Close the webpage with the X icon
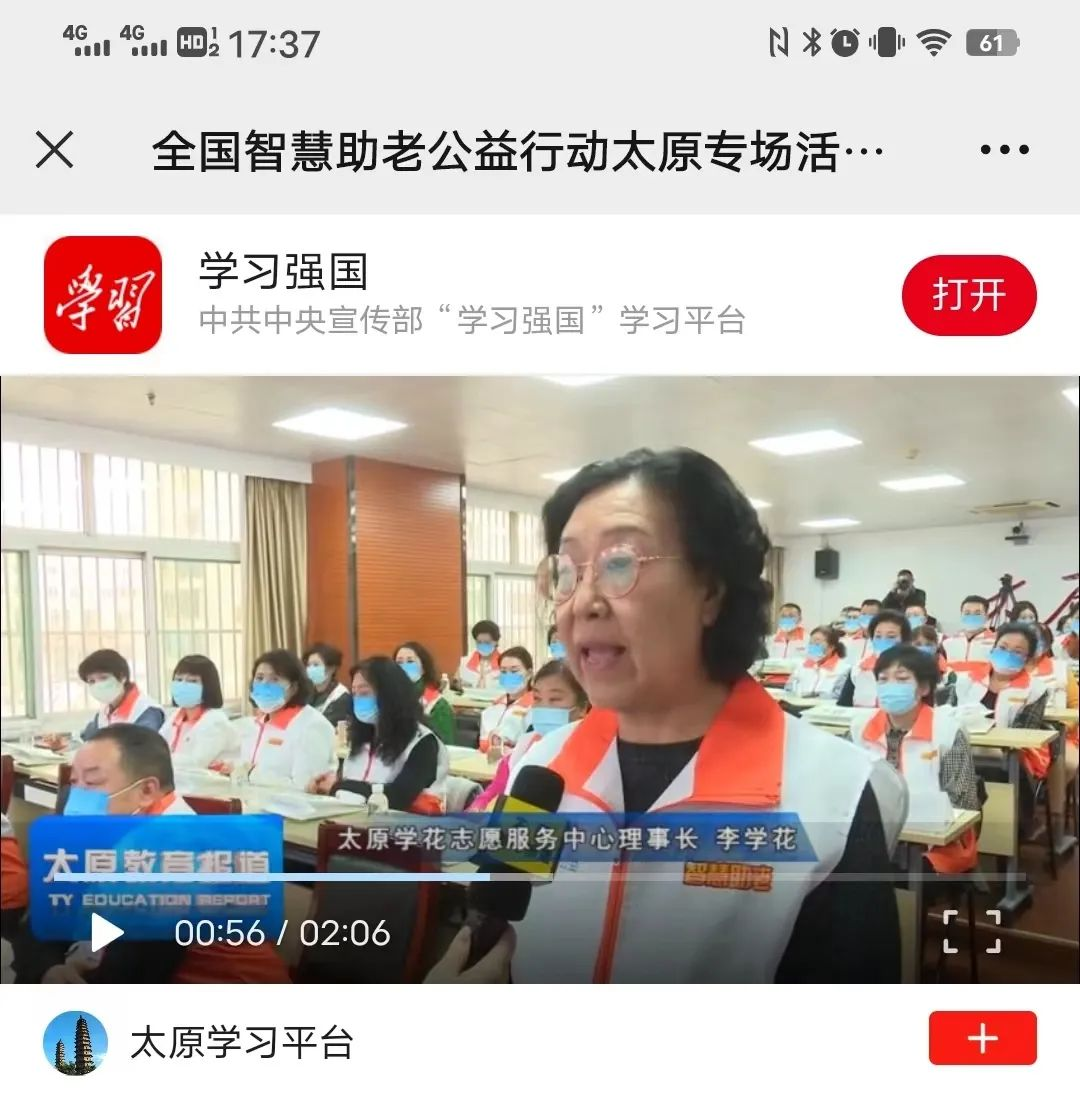 pyautogui.click(x=54, y=151)
